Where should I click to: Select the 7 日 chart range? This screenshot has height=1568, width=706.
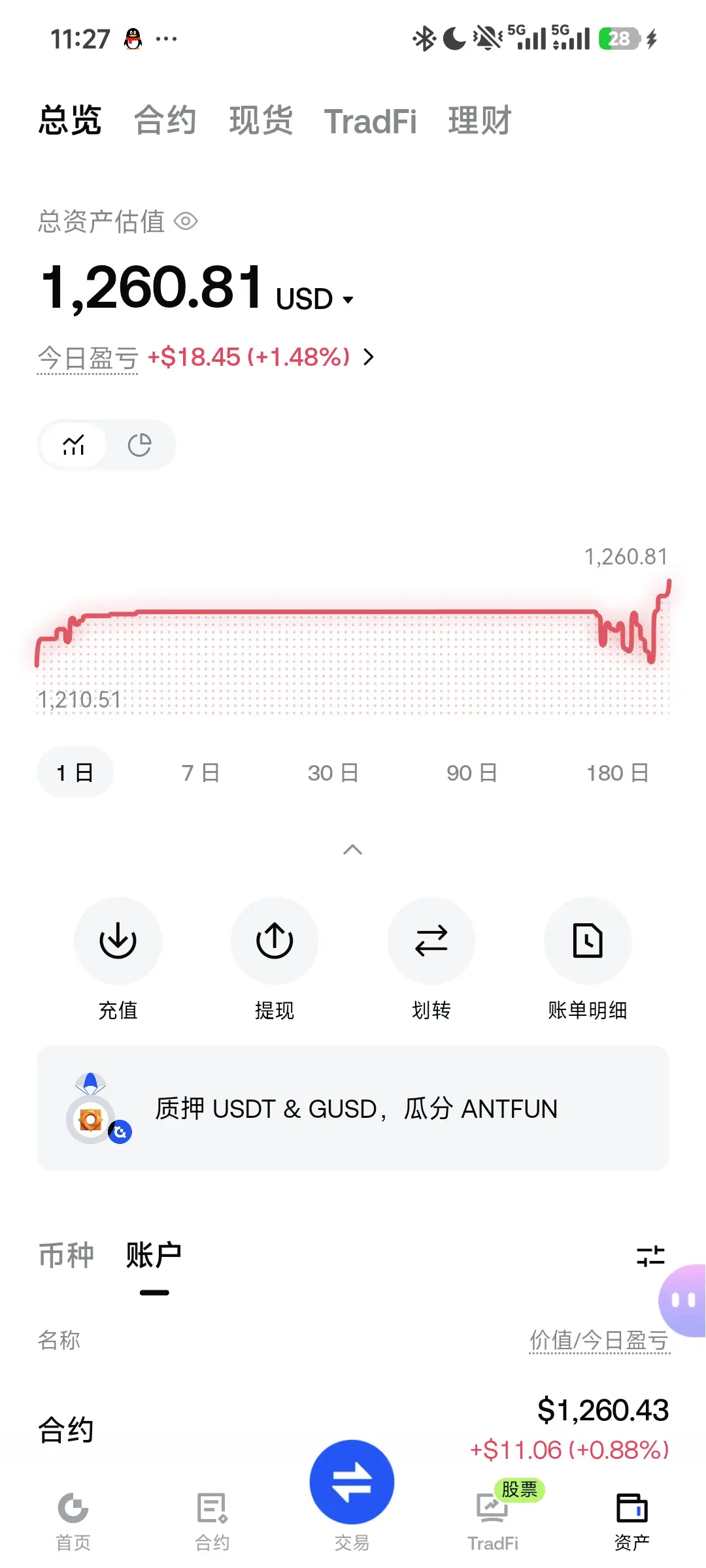pos(201,773)
